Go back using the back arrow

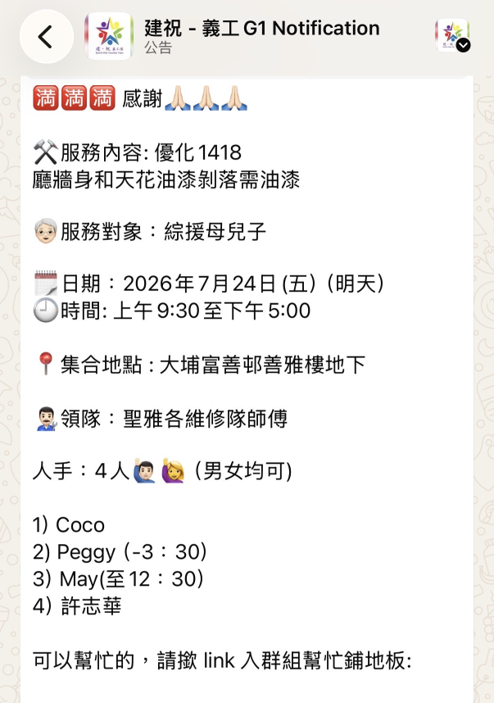[x=46, y=36]
